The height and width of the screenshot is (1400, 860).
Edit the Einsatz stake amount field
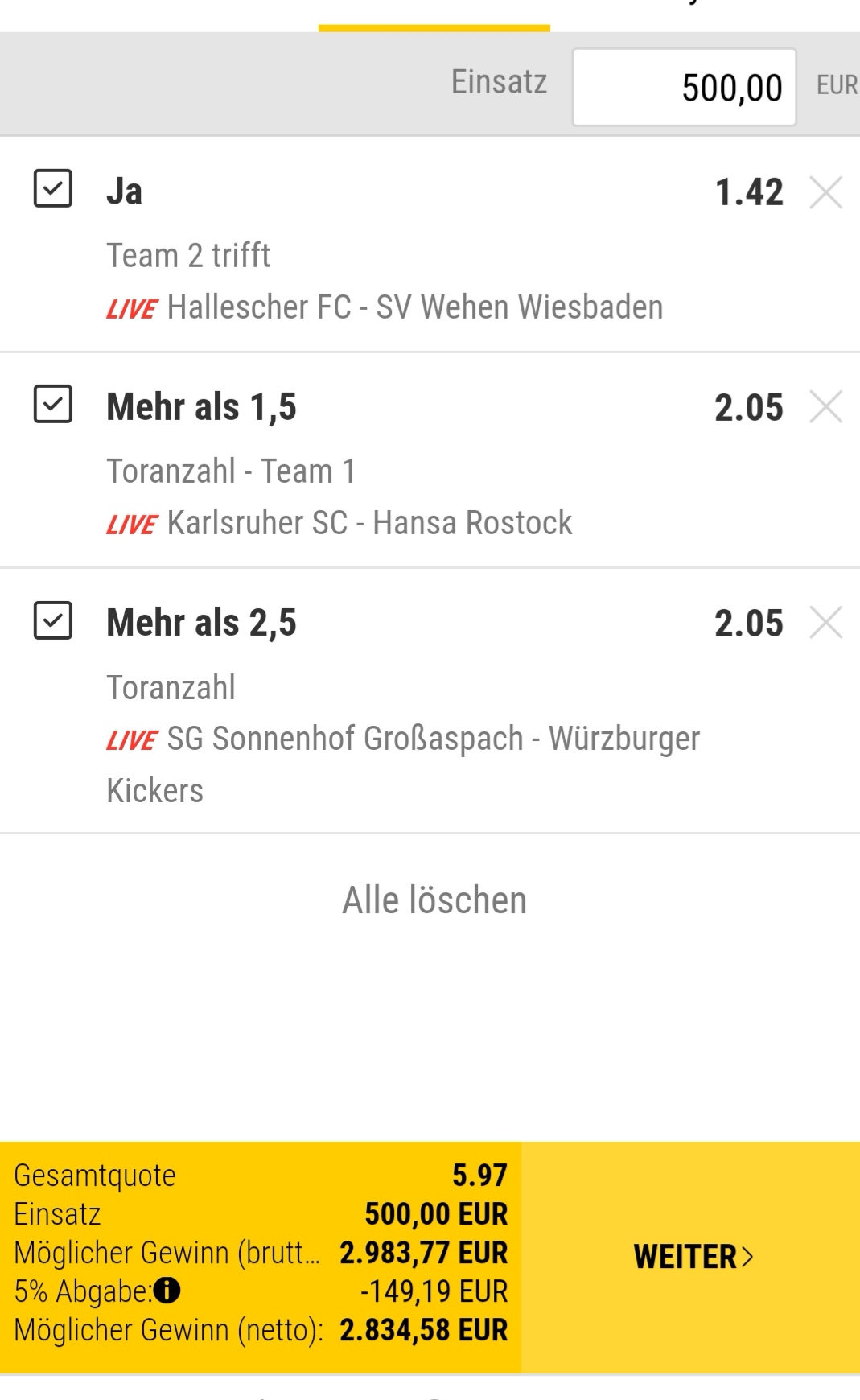pos(684,87)
